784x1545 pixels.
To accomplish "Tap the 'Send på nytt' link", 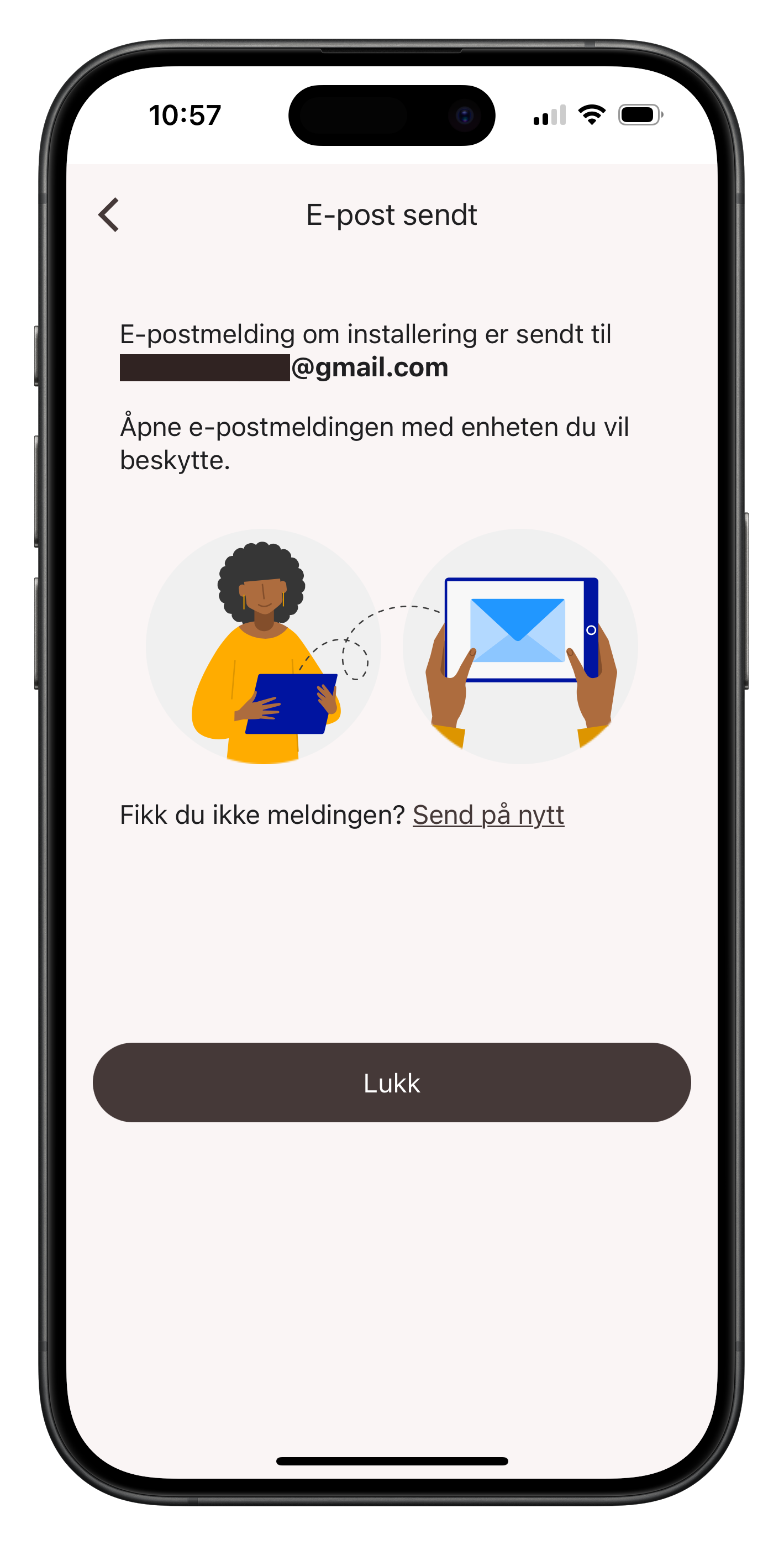I will tap(488, 815).
